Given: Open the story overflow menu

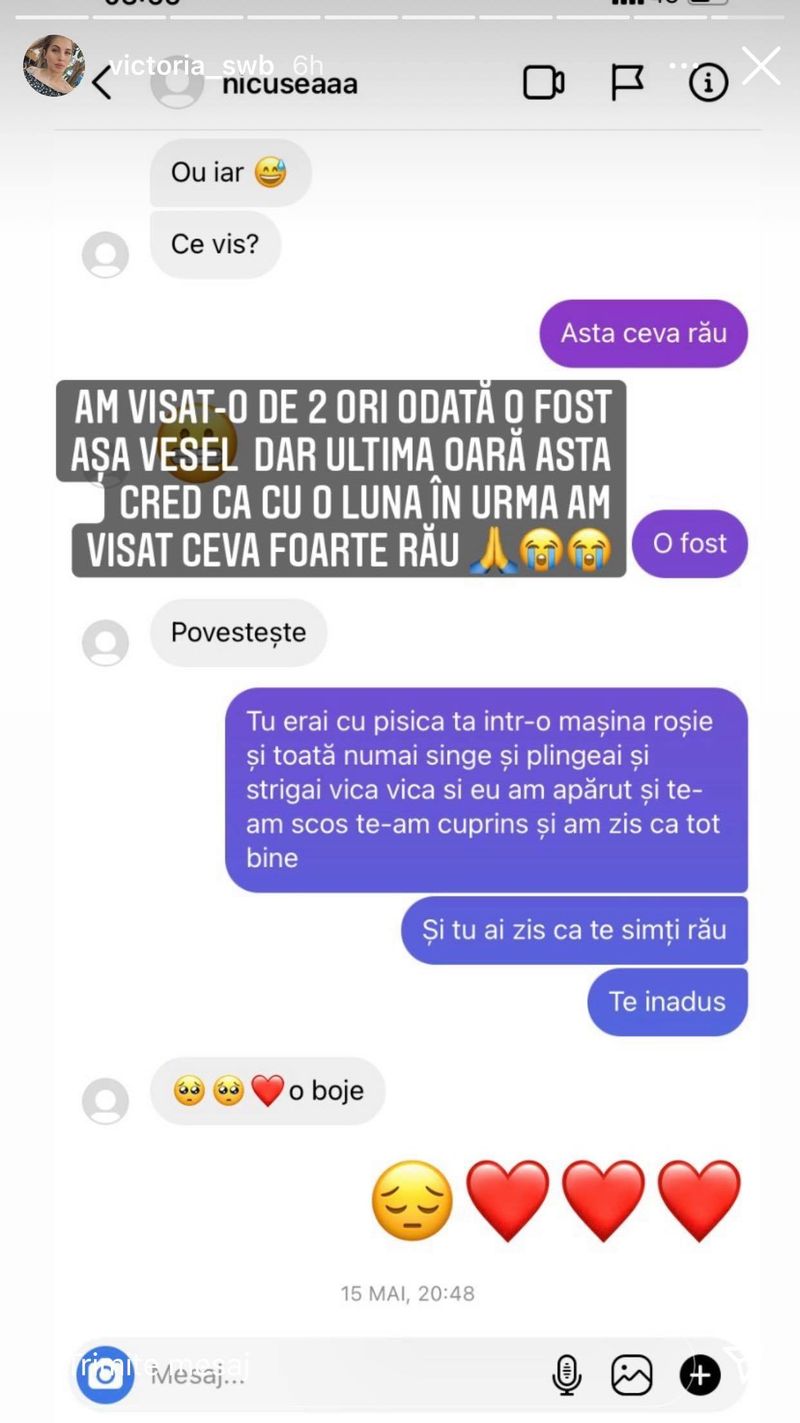Looking at the screenshot, I should coord(685,64).
